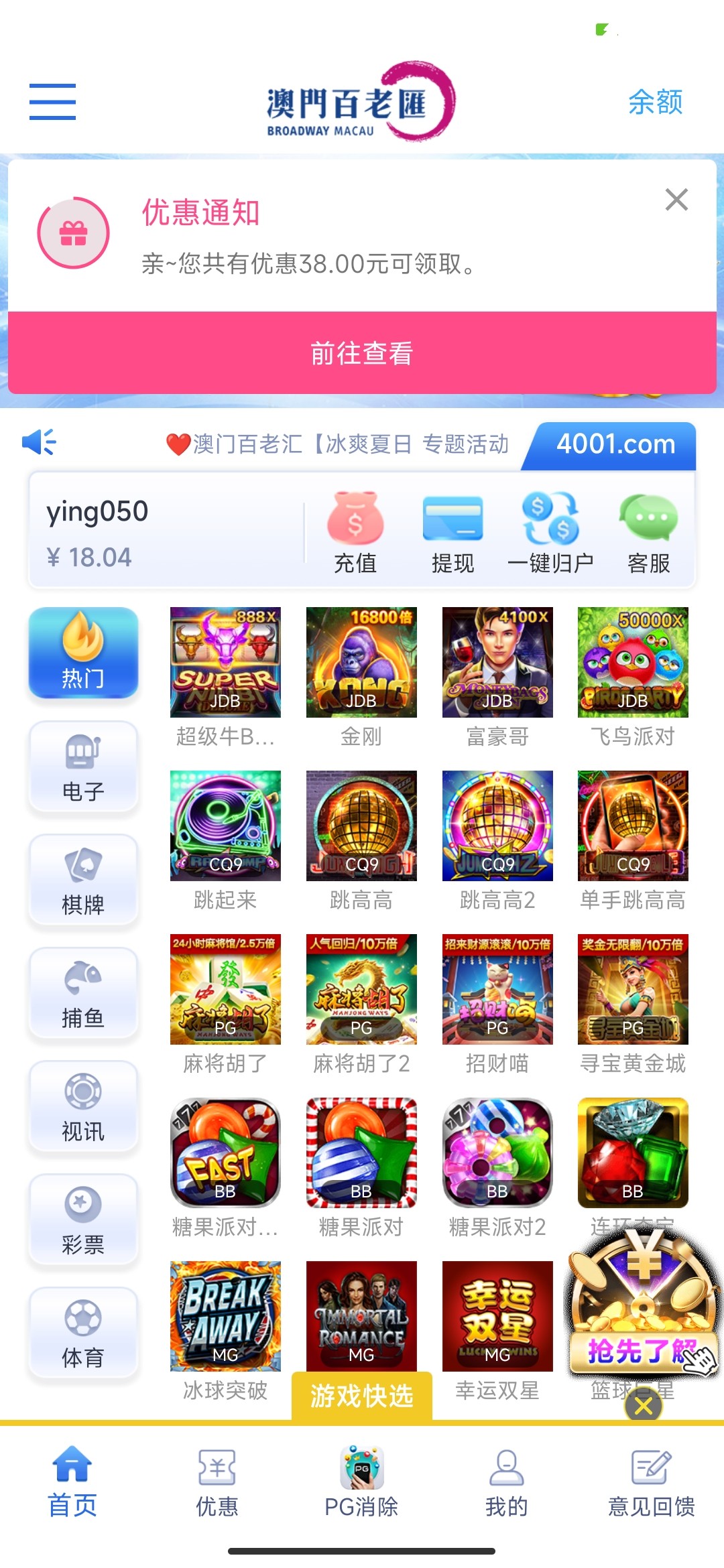Open the 意见回馈 feedback tab
This screenshot has width=724, height=1568.
pyautogui.click(x=651, y=1483)
